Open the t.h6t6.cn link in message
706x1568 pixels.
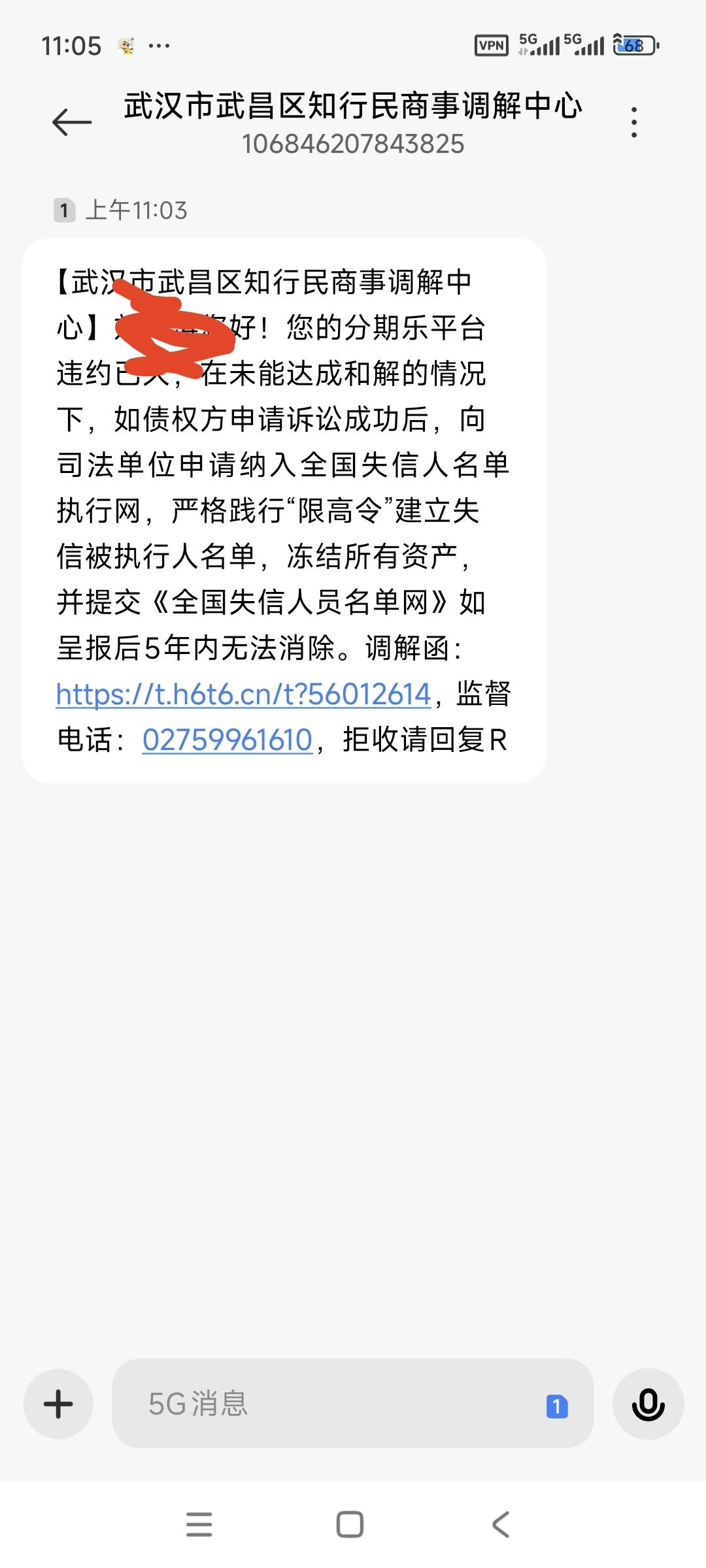pyautogui.click(x=243, y=694)
